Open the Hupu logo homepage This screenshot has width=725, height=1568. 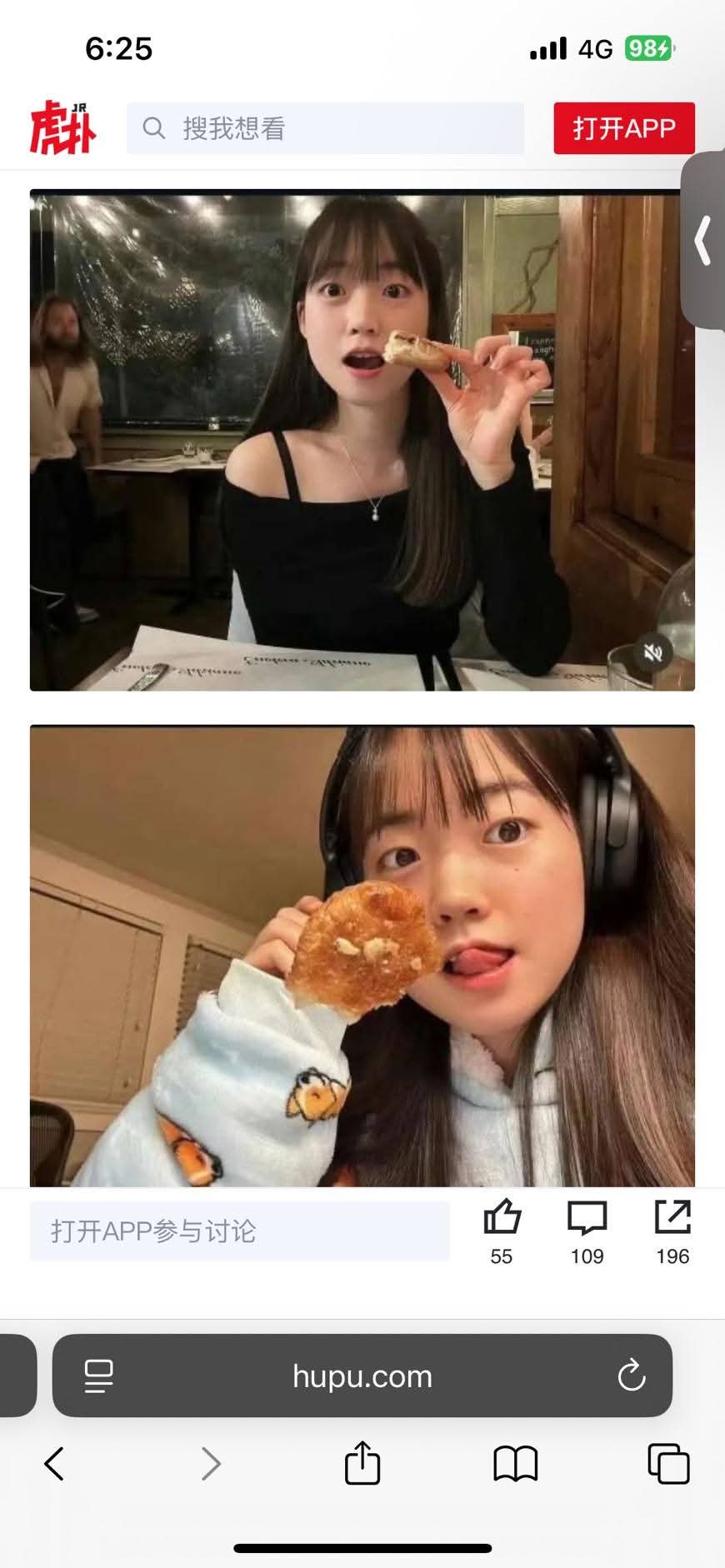pyautogui.click(x=63, y=128)
